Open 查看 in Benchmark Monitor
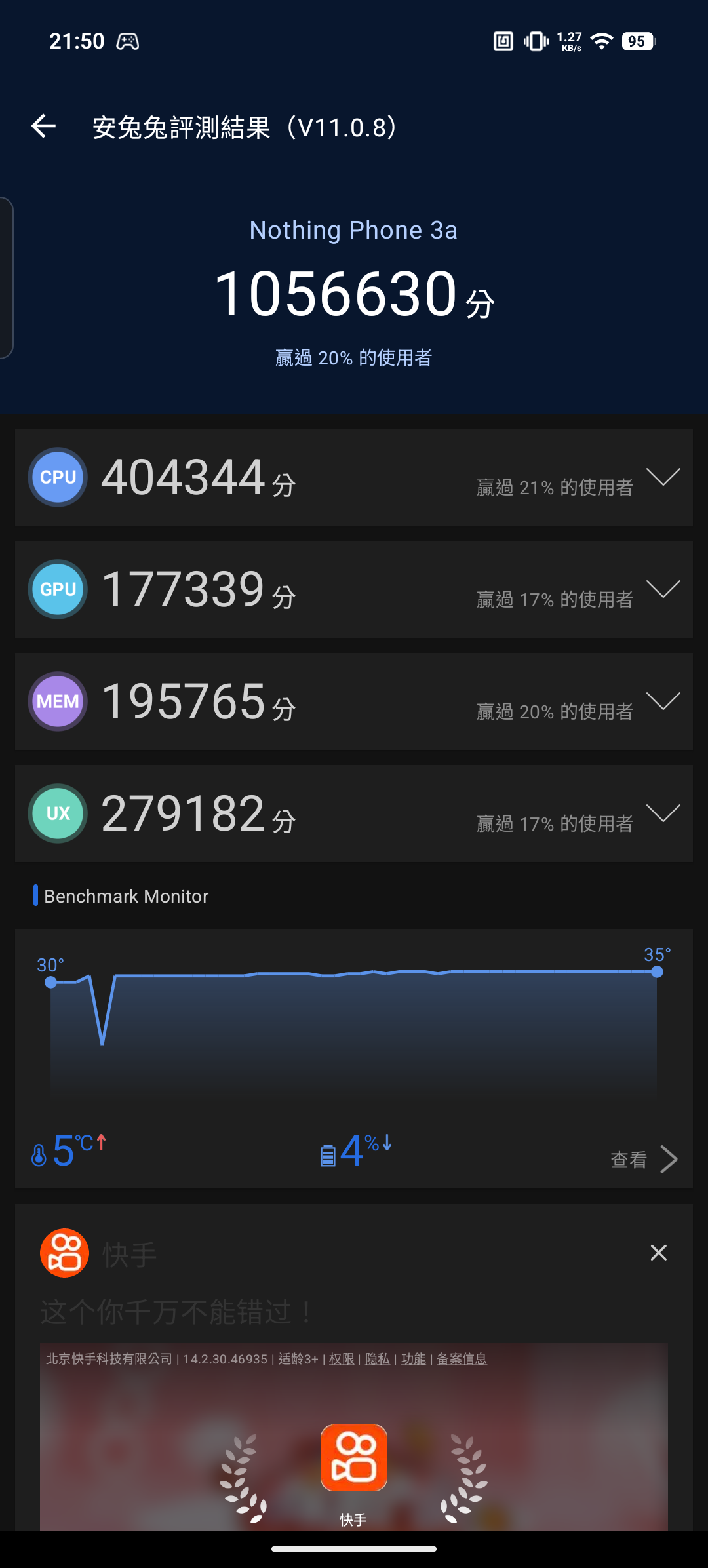Viewport: 708px width, 1568px height. coord(644,1160)
